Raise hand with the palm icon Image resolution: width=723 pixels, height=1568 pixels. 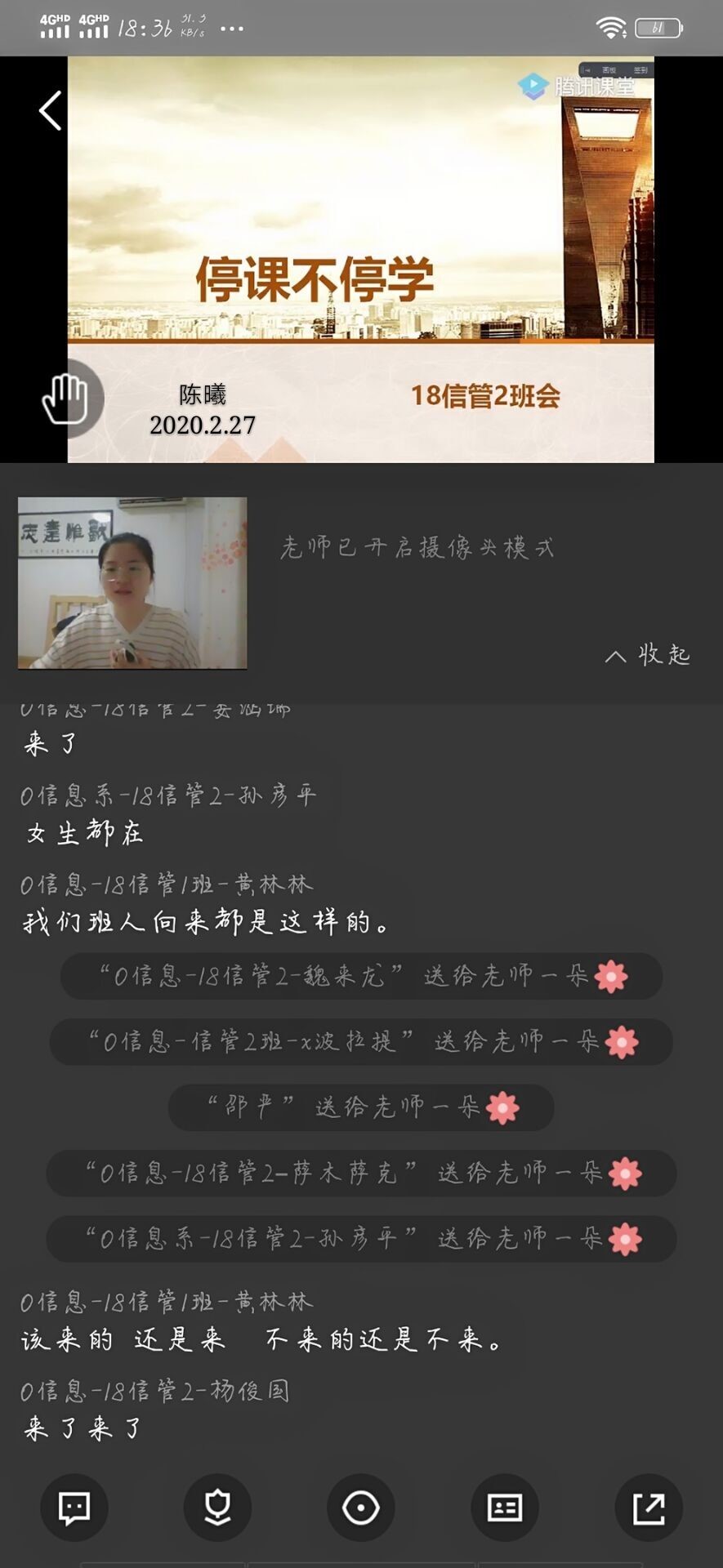coord(66,399)
